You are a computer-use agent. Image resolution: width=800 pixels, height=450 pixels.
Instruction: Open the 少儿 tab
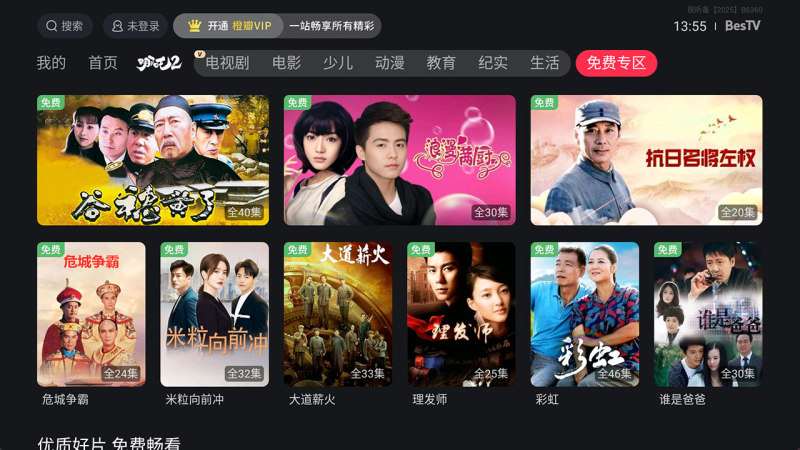pos(338,63)
